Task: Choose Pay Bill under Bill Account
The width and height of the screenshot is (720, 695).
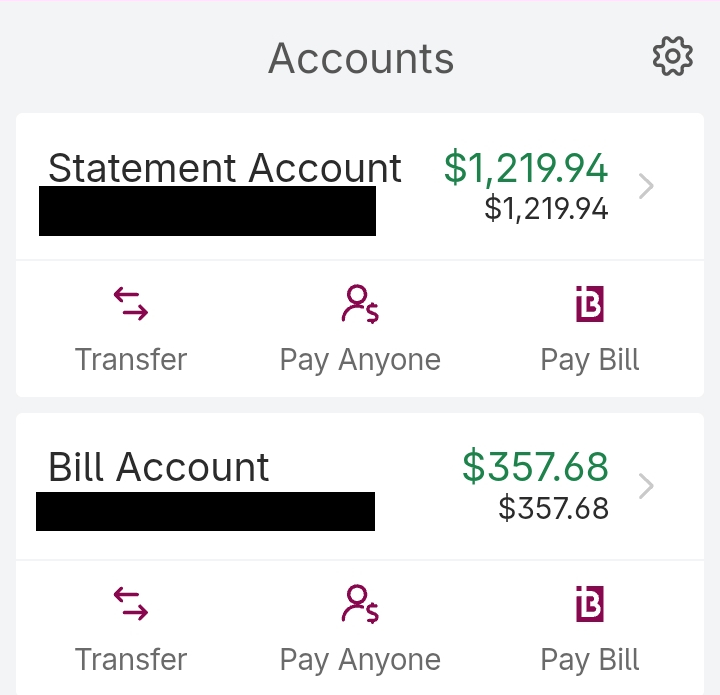Action: pyautogui.click(x=590, y=629)
